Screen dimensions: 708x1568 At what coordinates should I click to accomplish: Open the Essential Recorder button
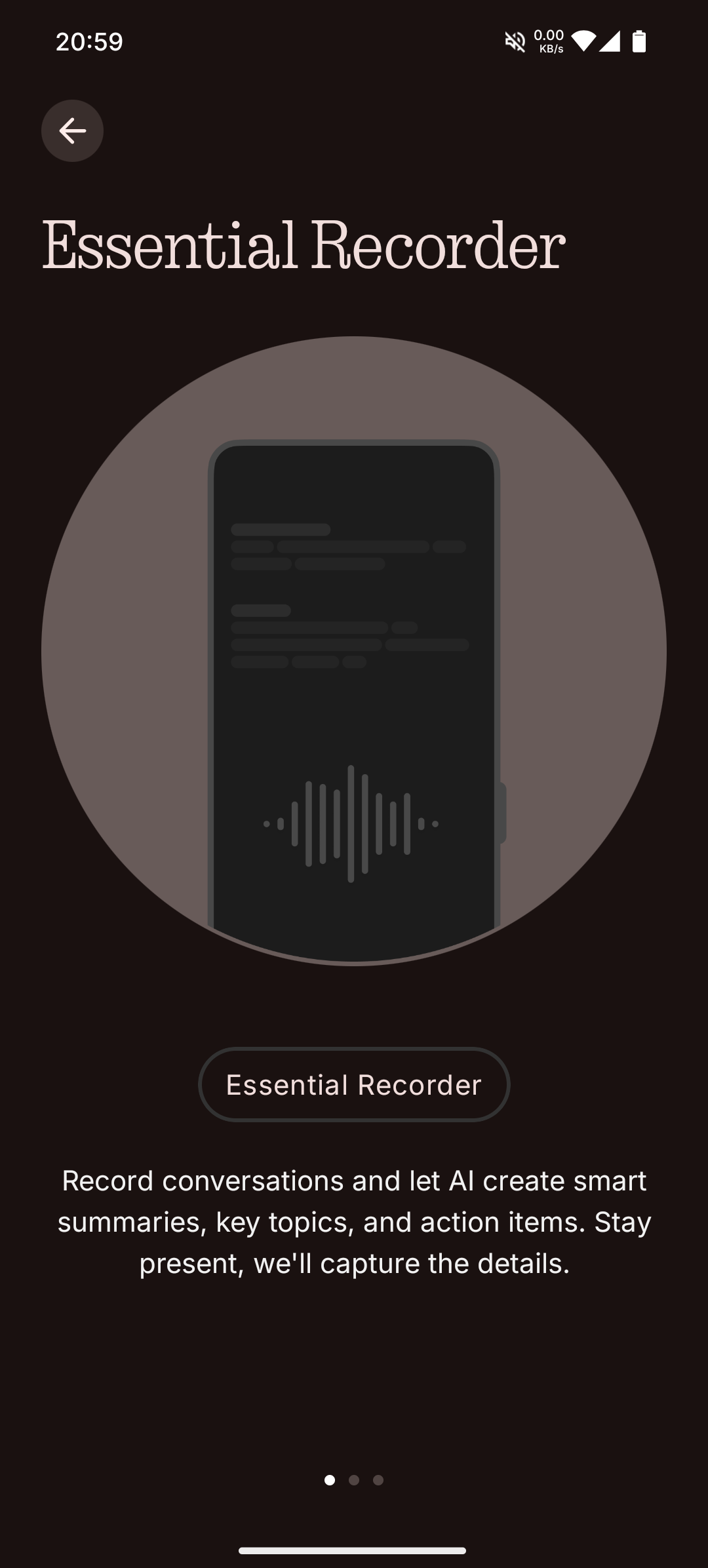pos(354,1085)
